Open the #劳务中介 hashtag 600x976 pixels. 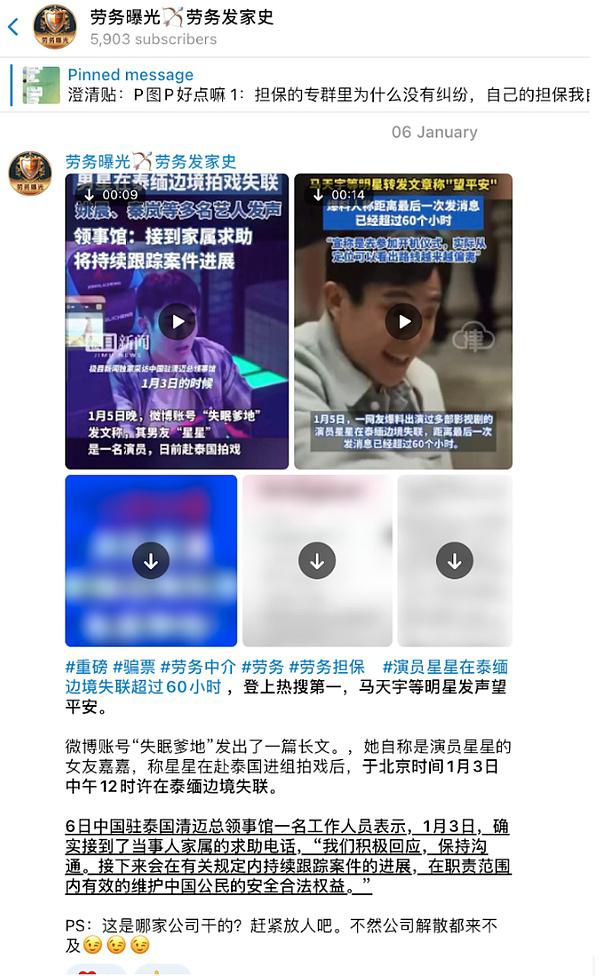196,667
